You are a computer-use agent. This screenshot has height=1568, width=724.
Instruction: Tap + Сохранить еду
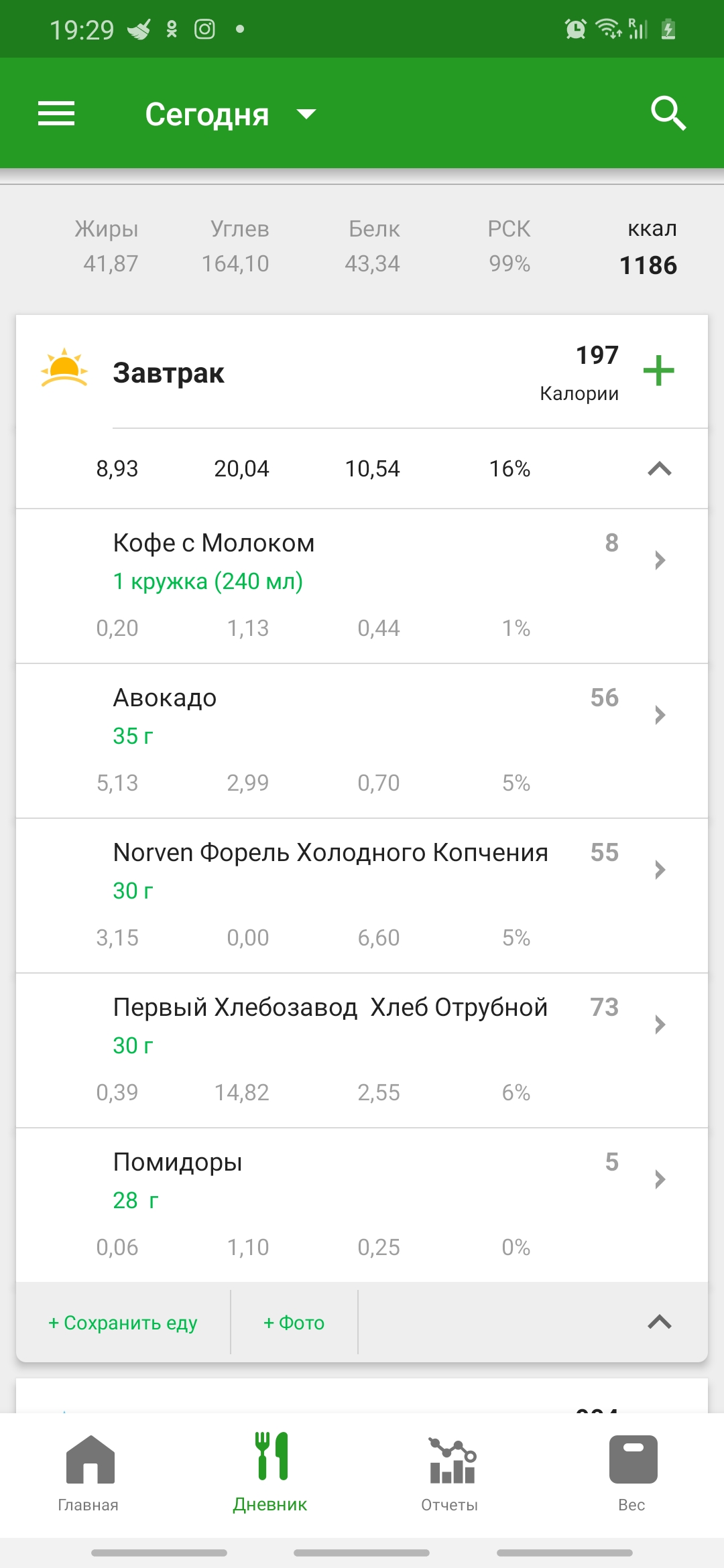(x=123, y=1323)
